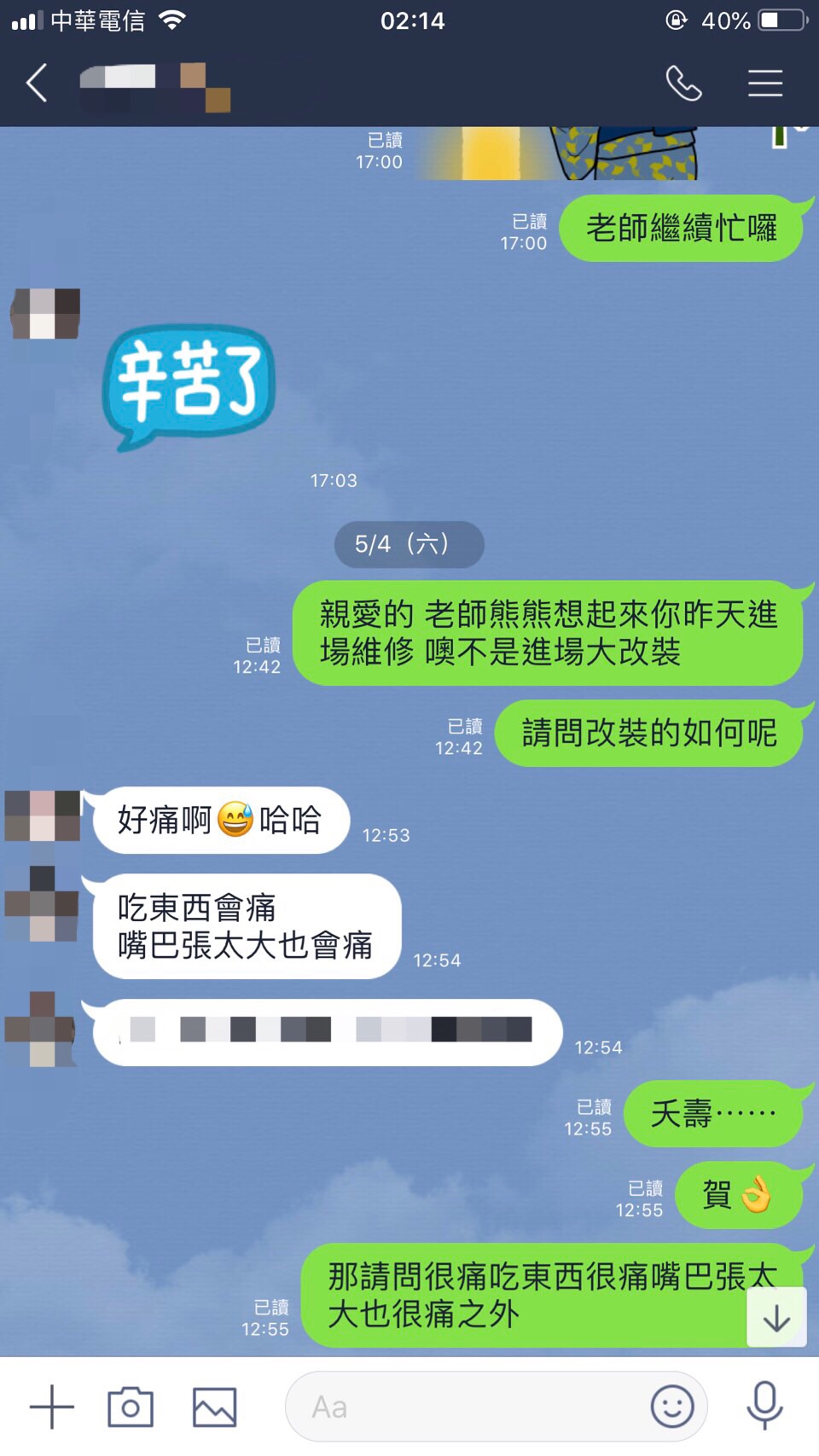Record a voice message with the microphone
Screen dimensions: 819x1456
[764, 1405]
